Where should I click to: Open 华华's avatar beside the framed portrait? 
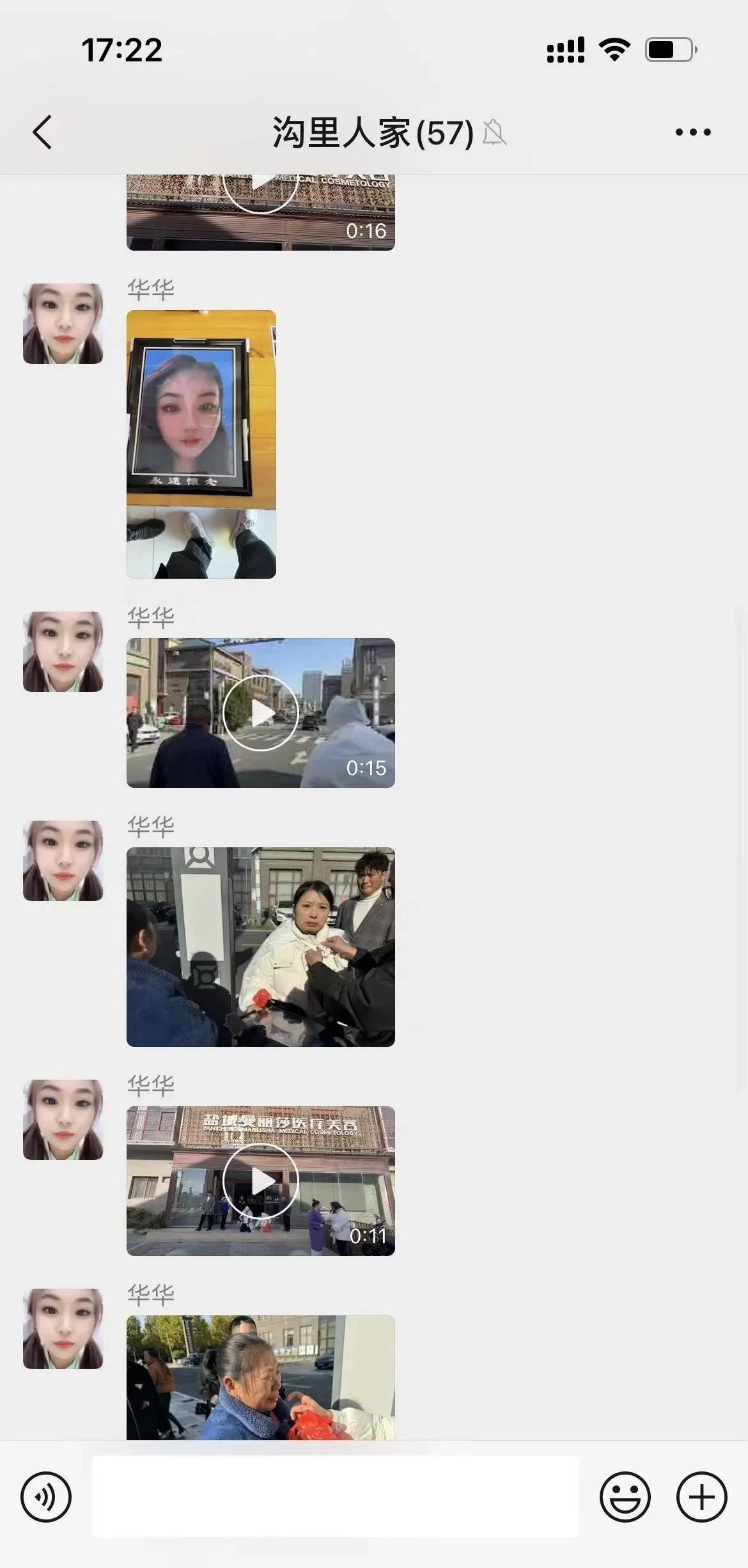(x=63, y=324)
